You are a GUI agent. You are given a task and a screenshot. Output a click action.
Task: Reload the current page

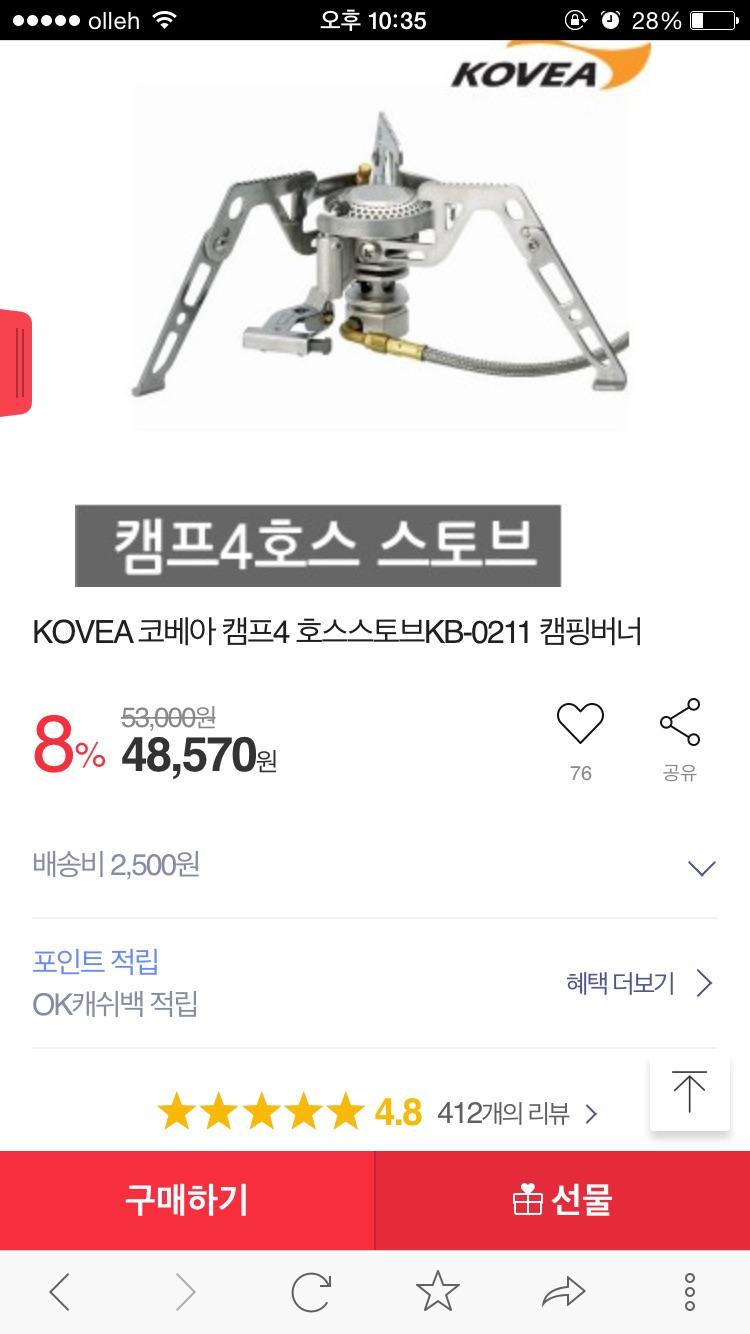pos(310,1292)
